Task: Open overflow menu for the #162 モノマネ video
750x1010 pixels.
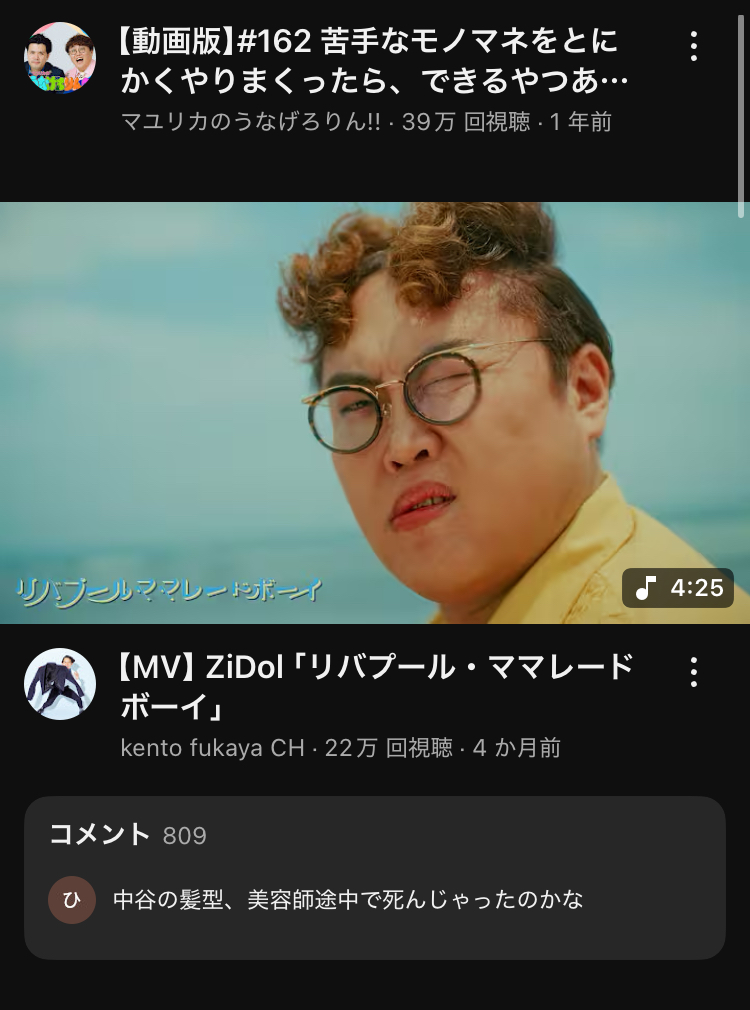Action: [x=693, y=46]
